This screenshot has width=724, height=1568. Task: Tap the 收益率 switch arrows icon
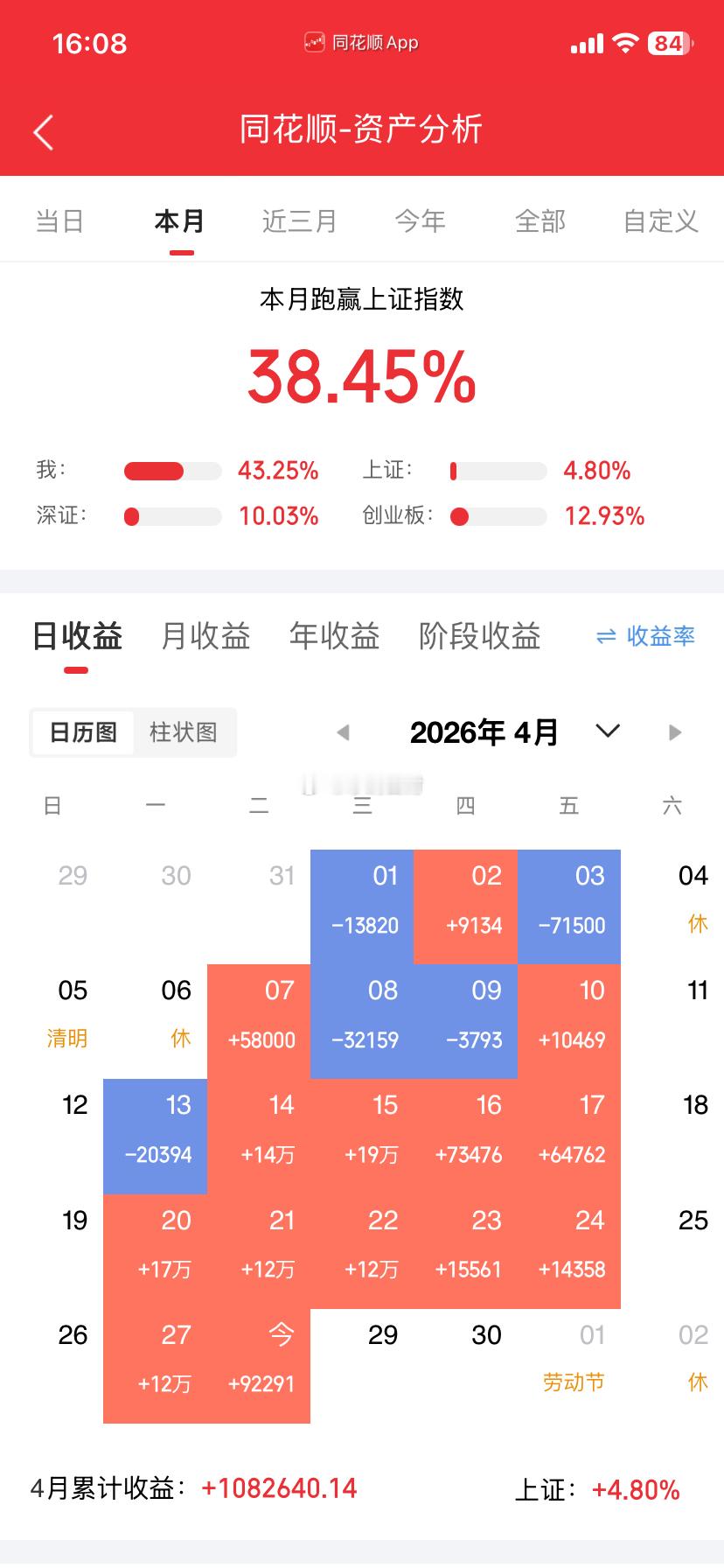[604, 637]
